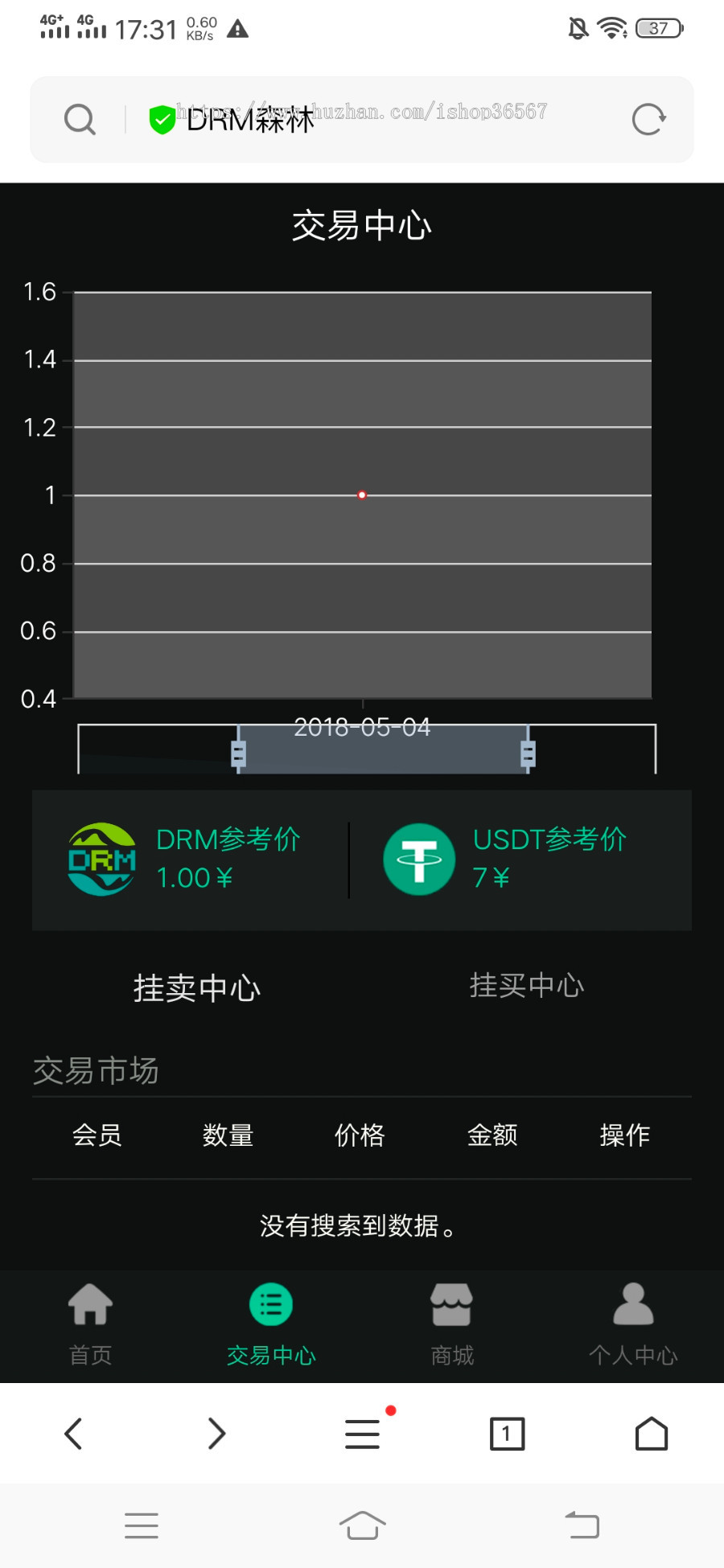The height and width of the screenshot is (1568, 724).
Task: Select the 挂卖中心 tab
Action: coord(196,987)
